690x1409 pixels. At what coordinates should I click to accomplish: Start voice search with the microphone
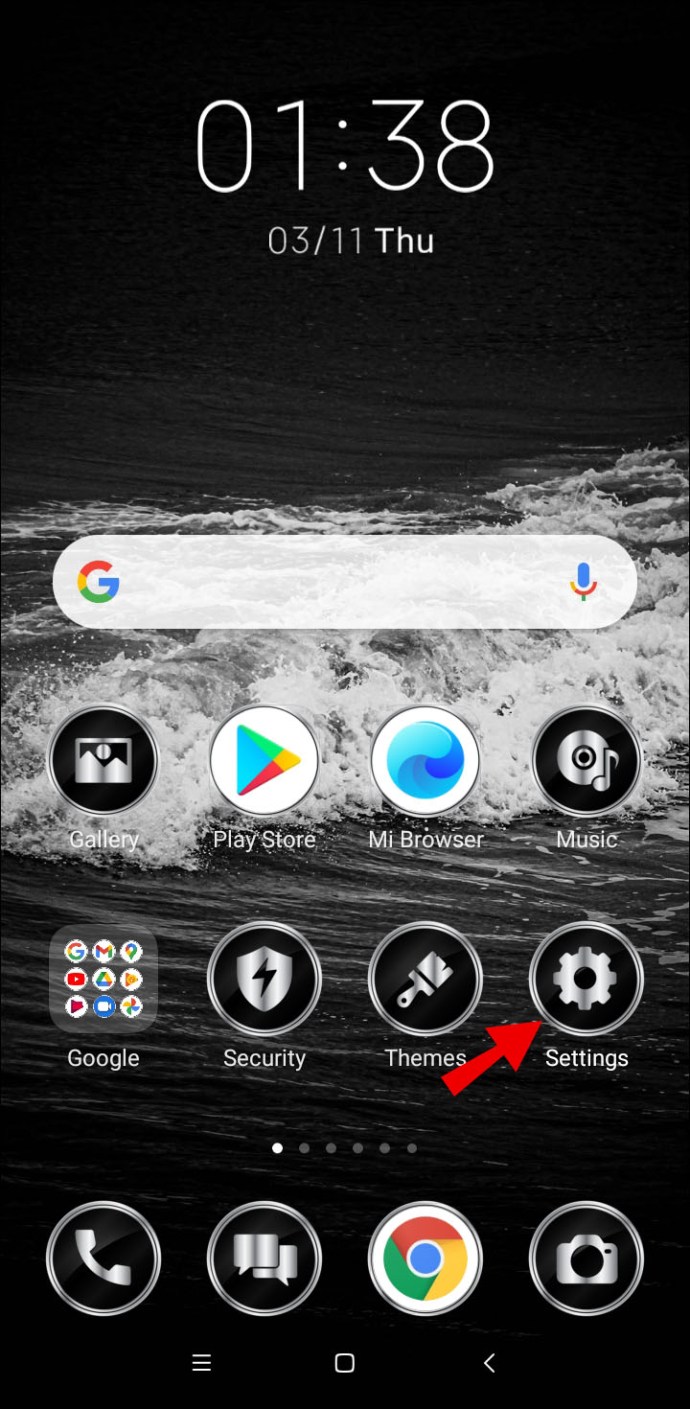point(584,582)
